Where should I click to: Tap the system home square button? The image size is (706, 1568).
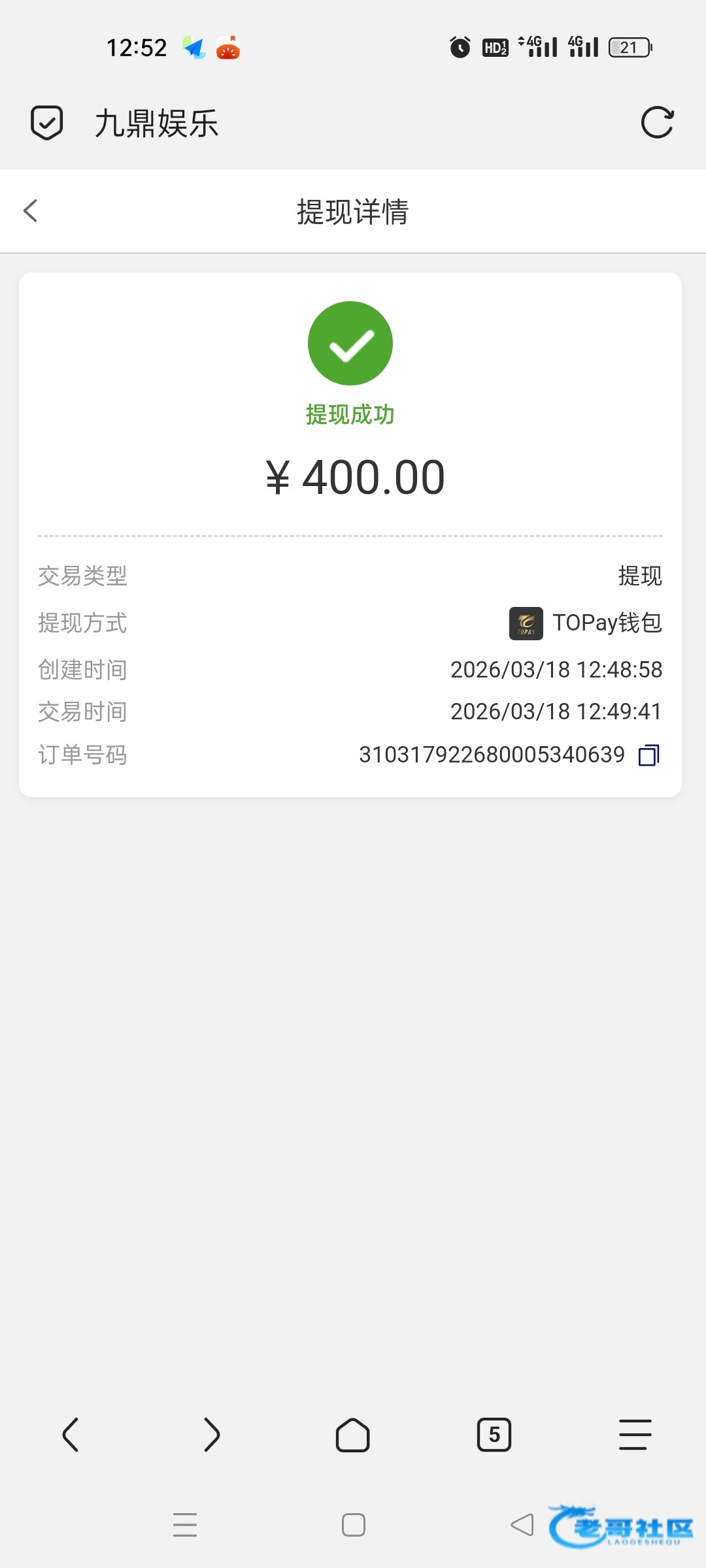click(x=354, y=1526)
